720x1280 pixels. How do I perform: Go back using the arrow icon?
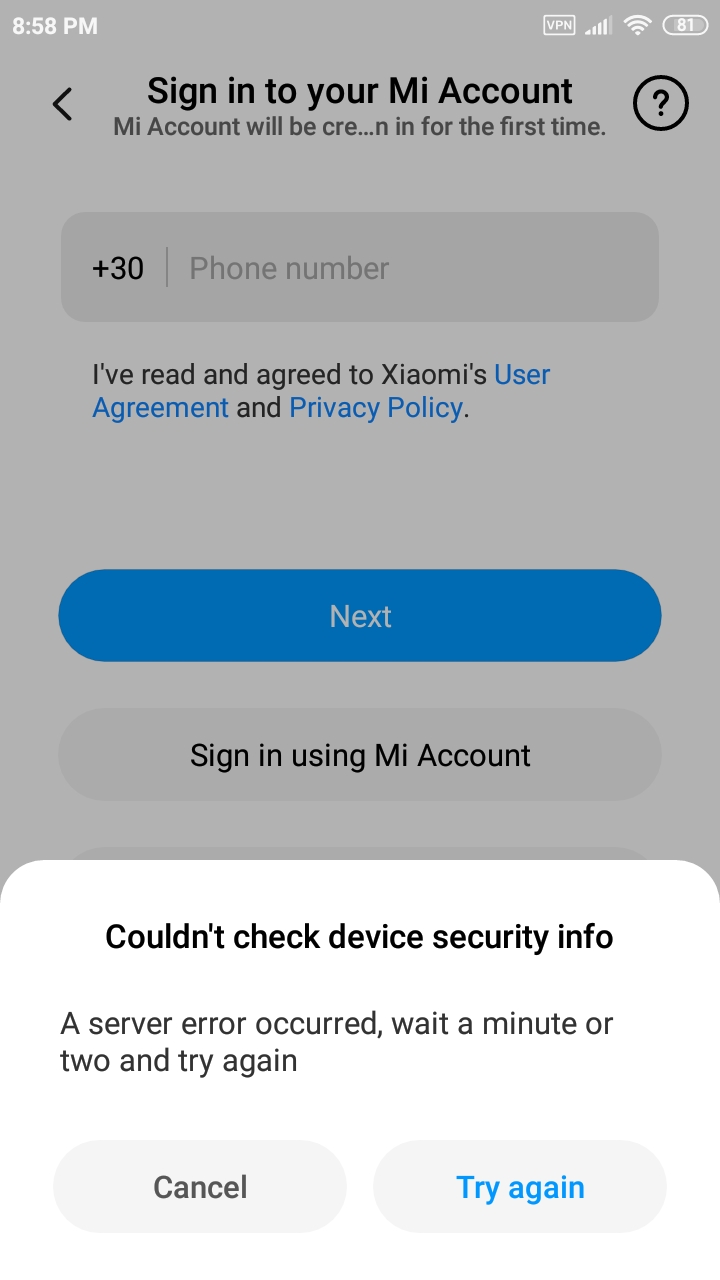63,104
